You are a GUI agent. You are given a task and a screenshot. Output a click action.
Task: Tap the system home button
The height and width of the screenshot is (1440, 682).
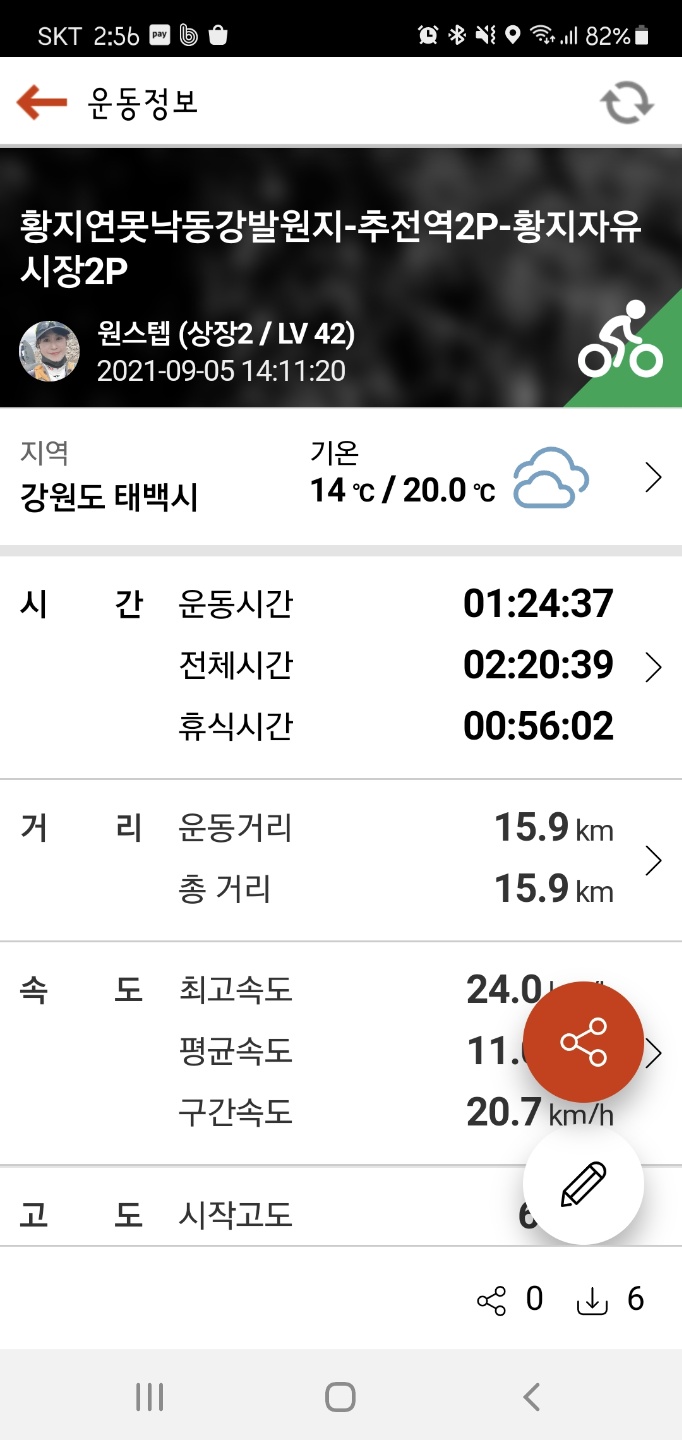click(x=340, y=1396)
